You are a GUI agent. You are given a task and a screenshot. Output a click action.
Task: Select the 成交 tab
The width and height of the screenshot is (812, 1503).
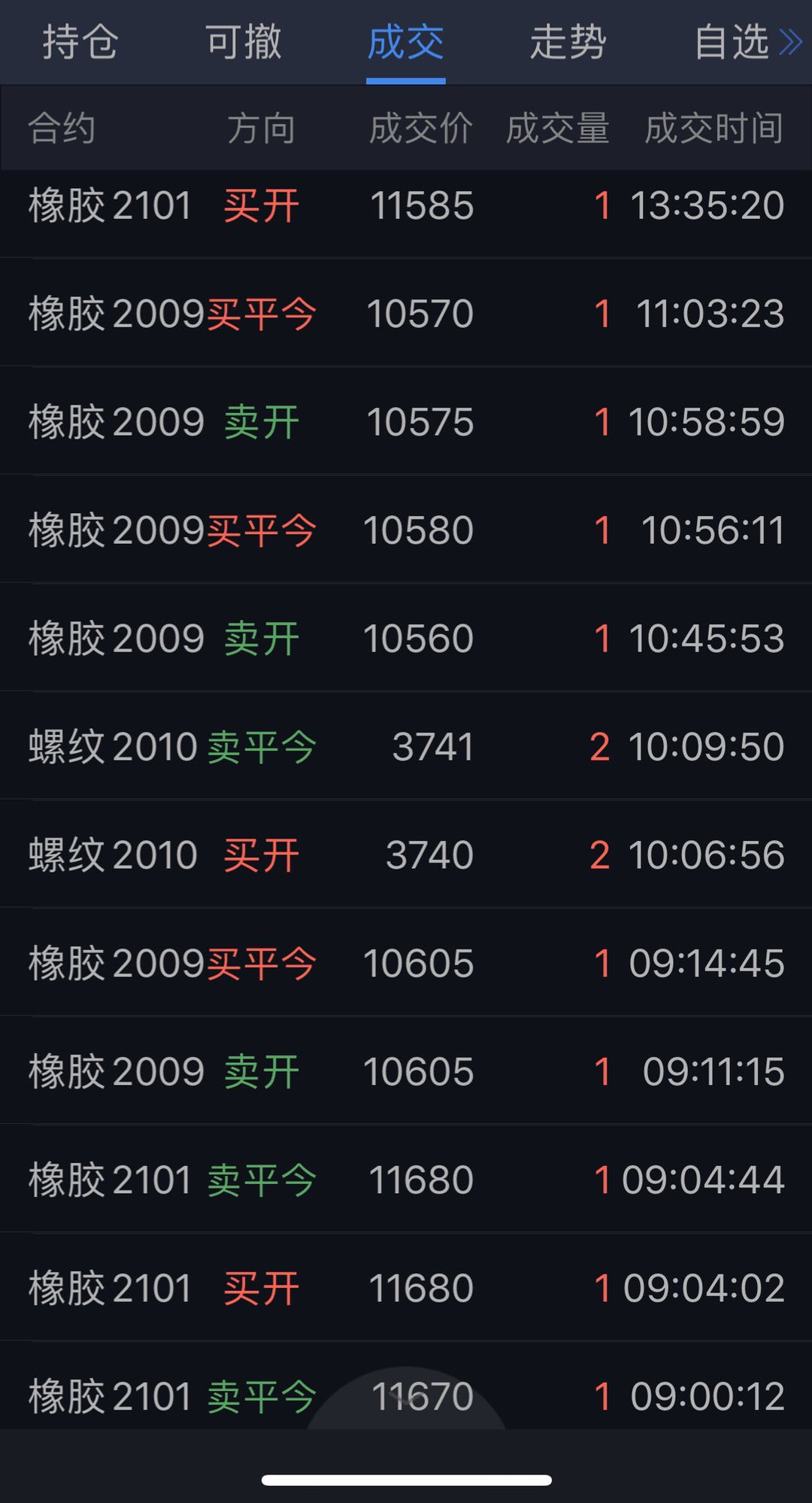click(x=406, y=42)
